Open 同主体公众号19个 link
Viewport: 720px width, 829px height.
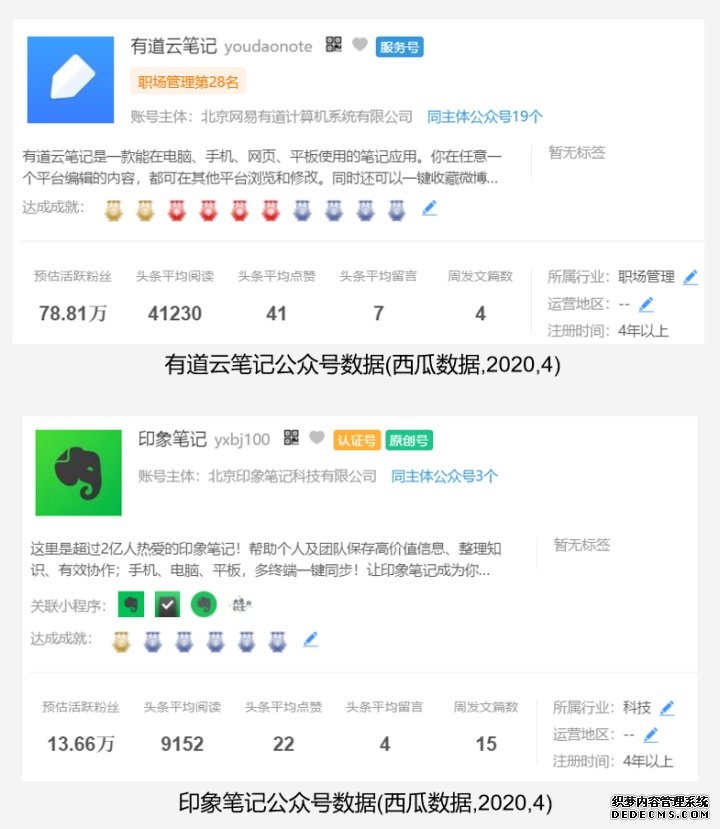[487, 115]
